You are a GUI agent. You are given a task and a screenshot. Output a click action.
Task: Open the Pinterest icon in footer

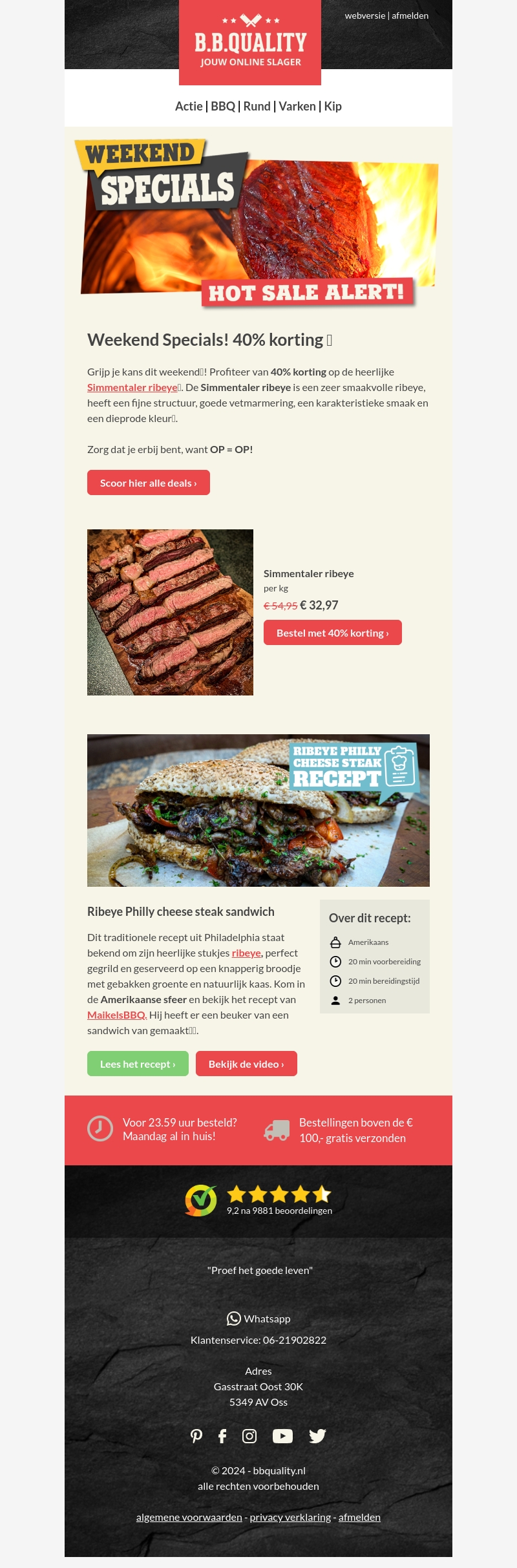click(196, 1436)
